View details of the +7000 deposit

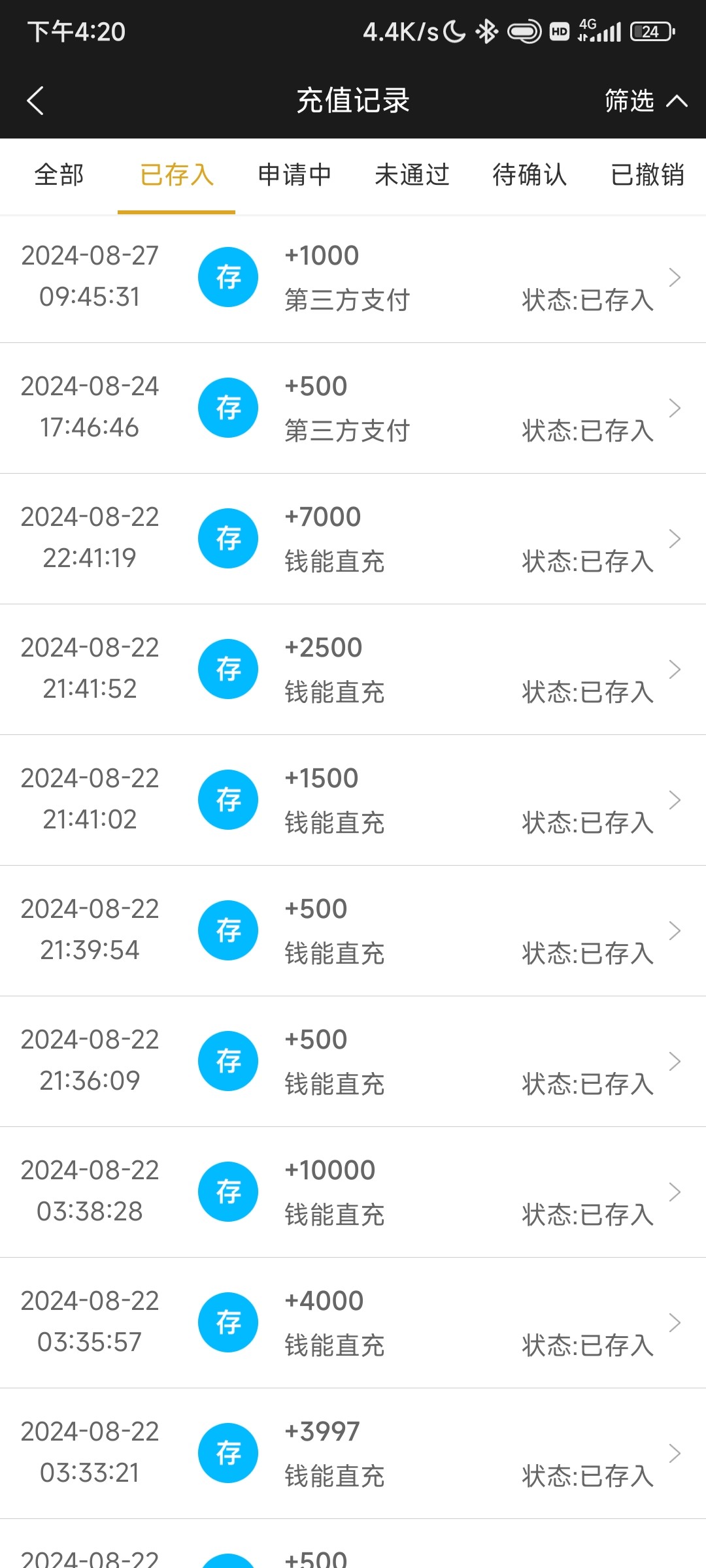point(353,539)
